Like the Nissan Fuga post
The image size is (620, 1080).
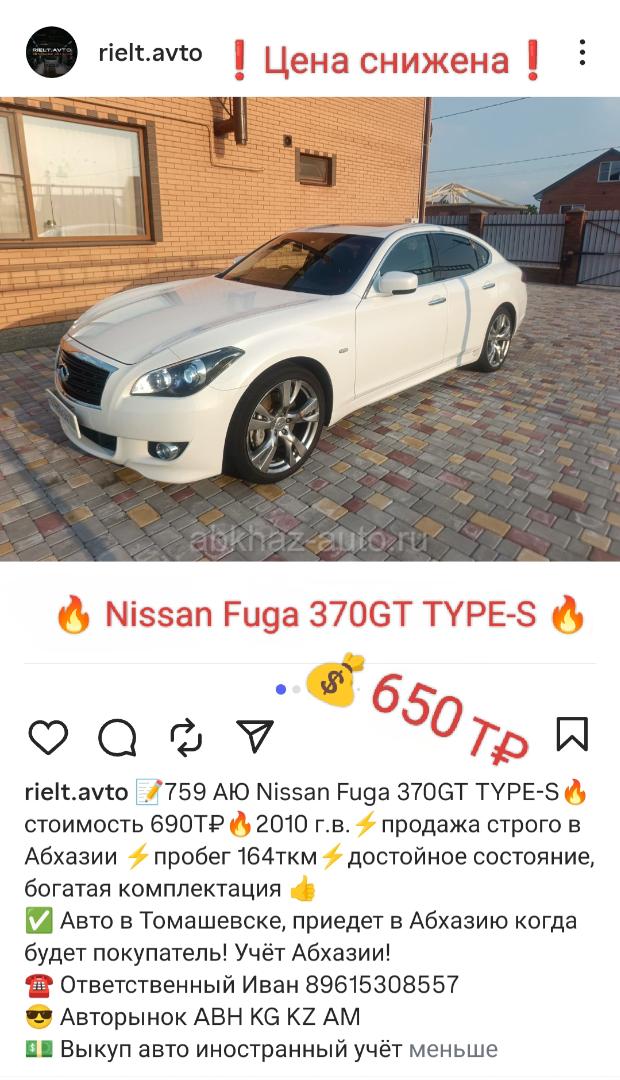click(48, 737)
